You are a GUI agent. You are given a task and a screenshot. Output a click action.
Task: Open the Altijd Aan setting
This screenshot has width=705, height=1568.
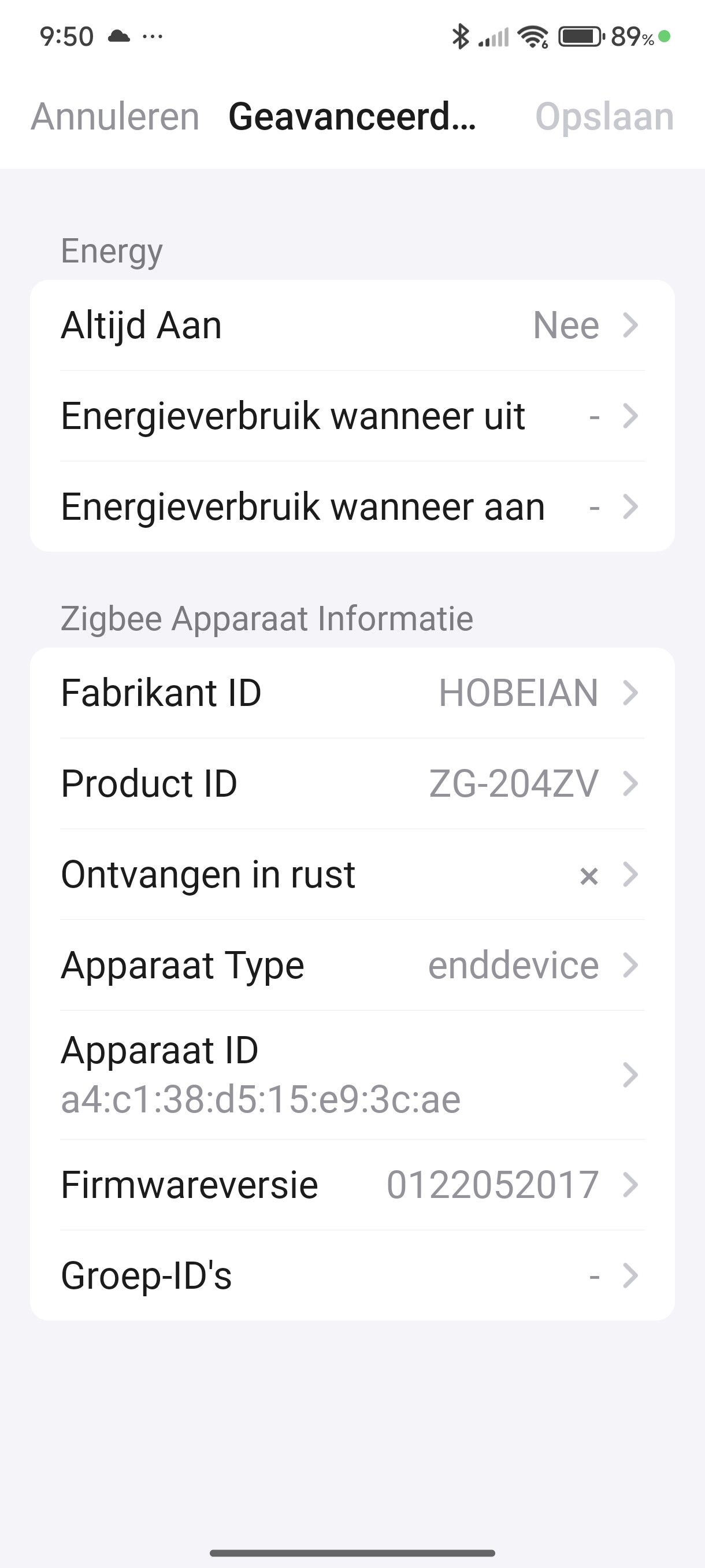(x=352, y=325)
